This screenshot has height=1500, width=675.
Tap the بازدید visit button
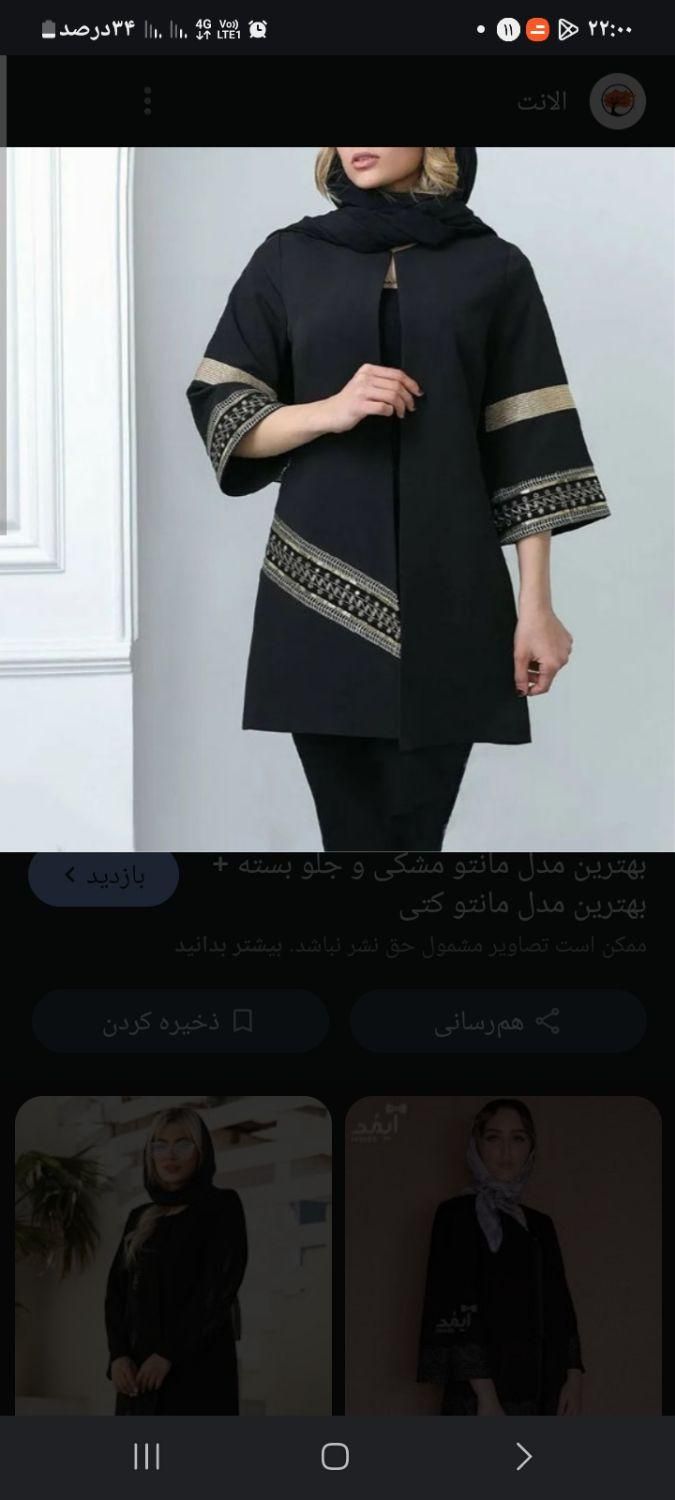[104, 876]
